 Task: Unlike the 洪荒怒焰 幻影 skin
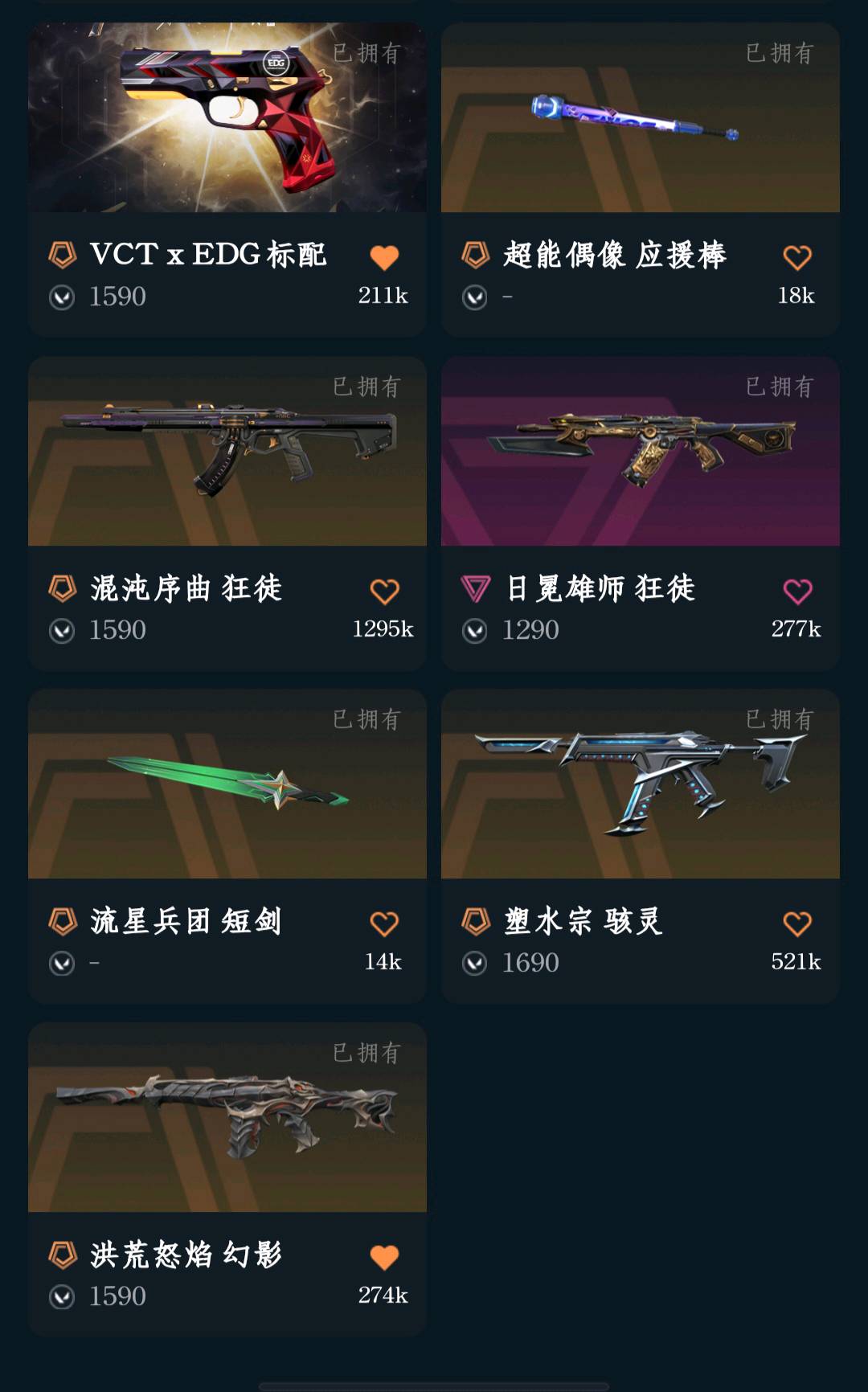pyautogui.click(x=384, y=1258)
